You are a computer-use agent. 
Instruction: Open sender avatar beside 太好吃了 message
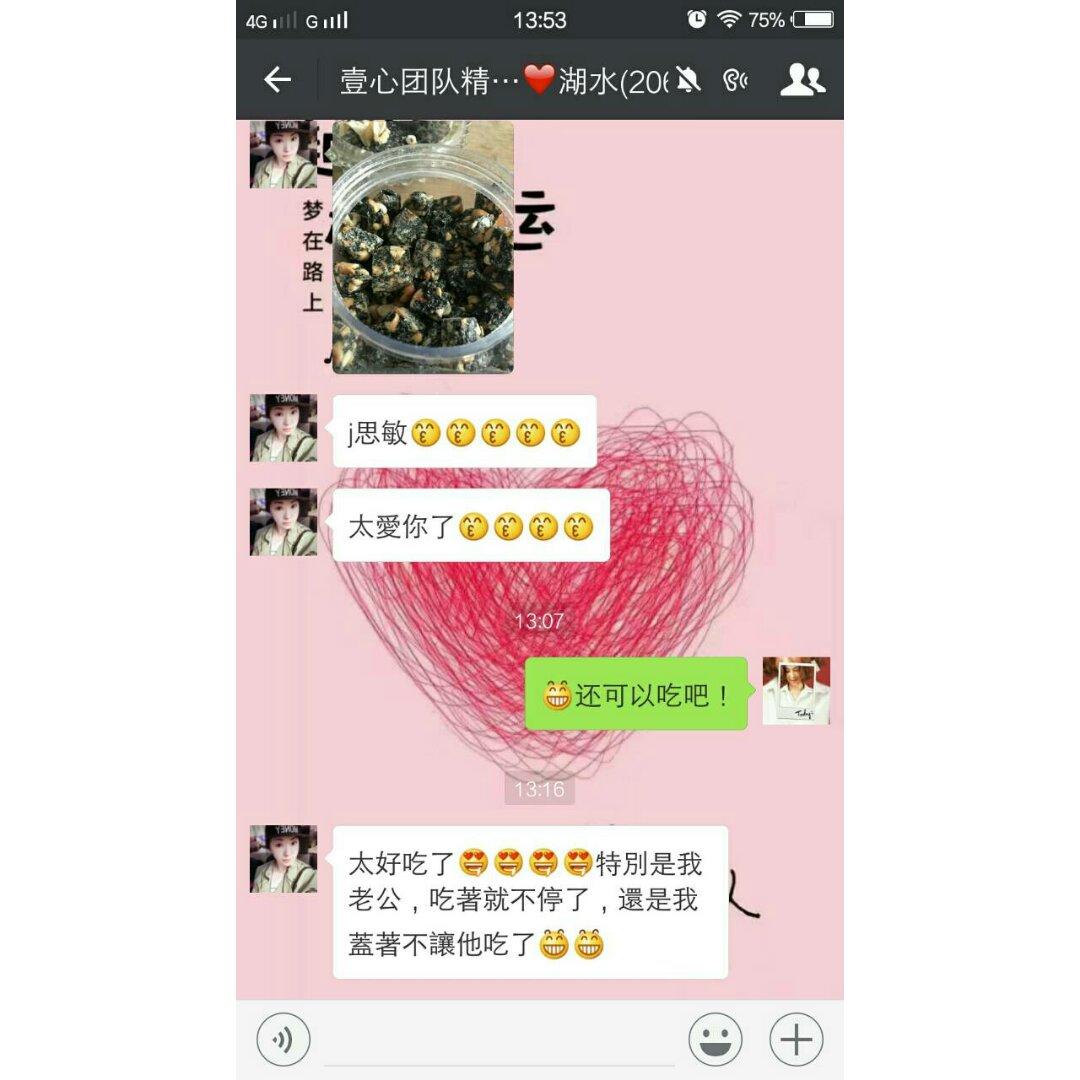pos(283,859)
